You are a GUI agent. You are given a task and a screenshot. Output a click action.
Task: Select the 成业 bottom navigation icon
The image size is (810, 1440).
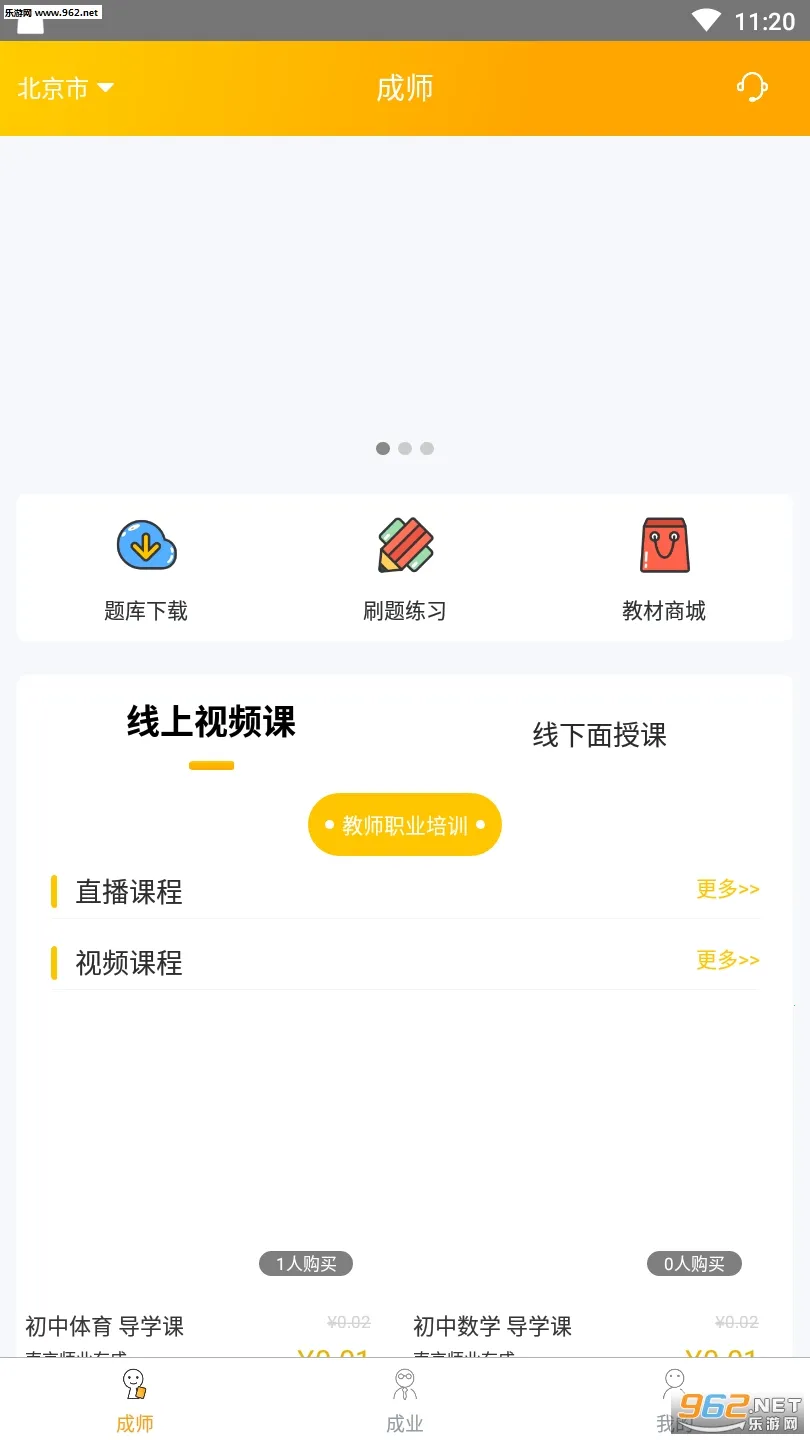405,1385
